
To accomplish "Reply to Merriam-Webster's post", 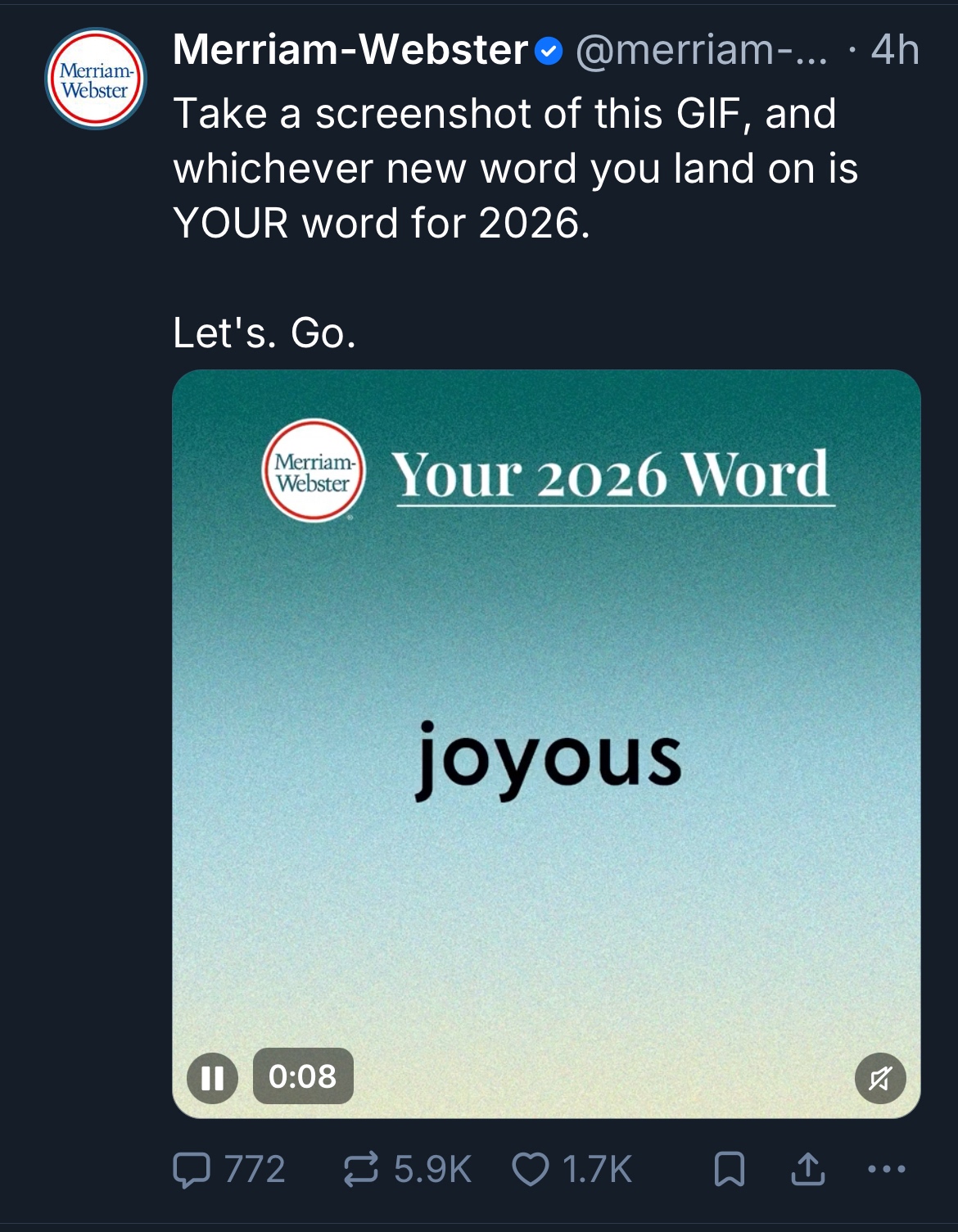I will tap(192, 1169).
